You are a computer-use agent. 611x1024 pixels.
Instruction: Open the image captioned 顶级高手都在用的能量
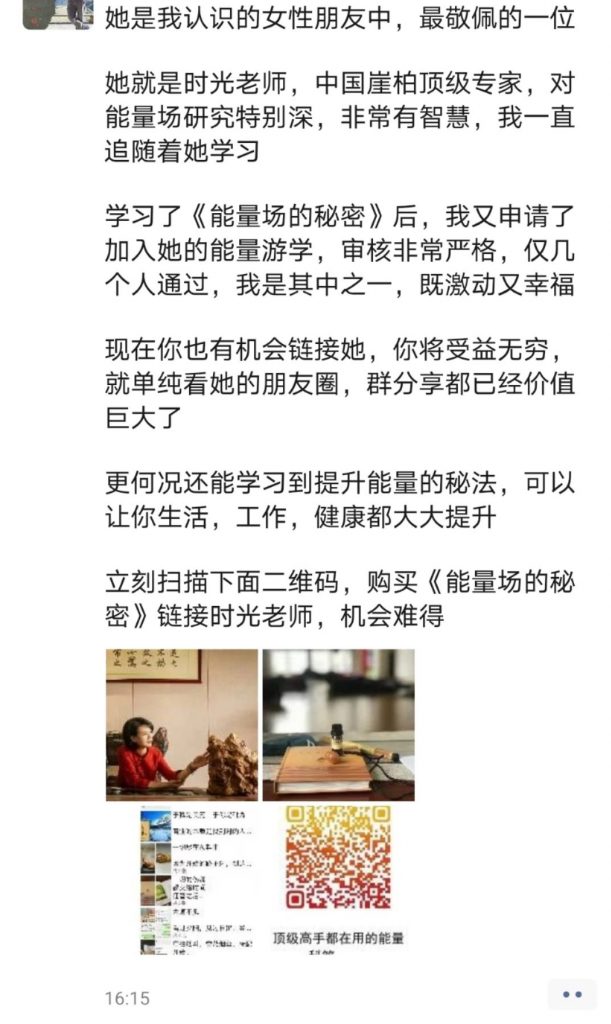338,879
